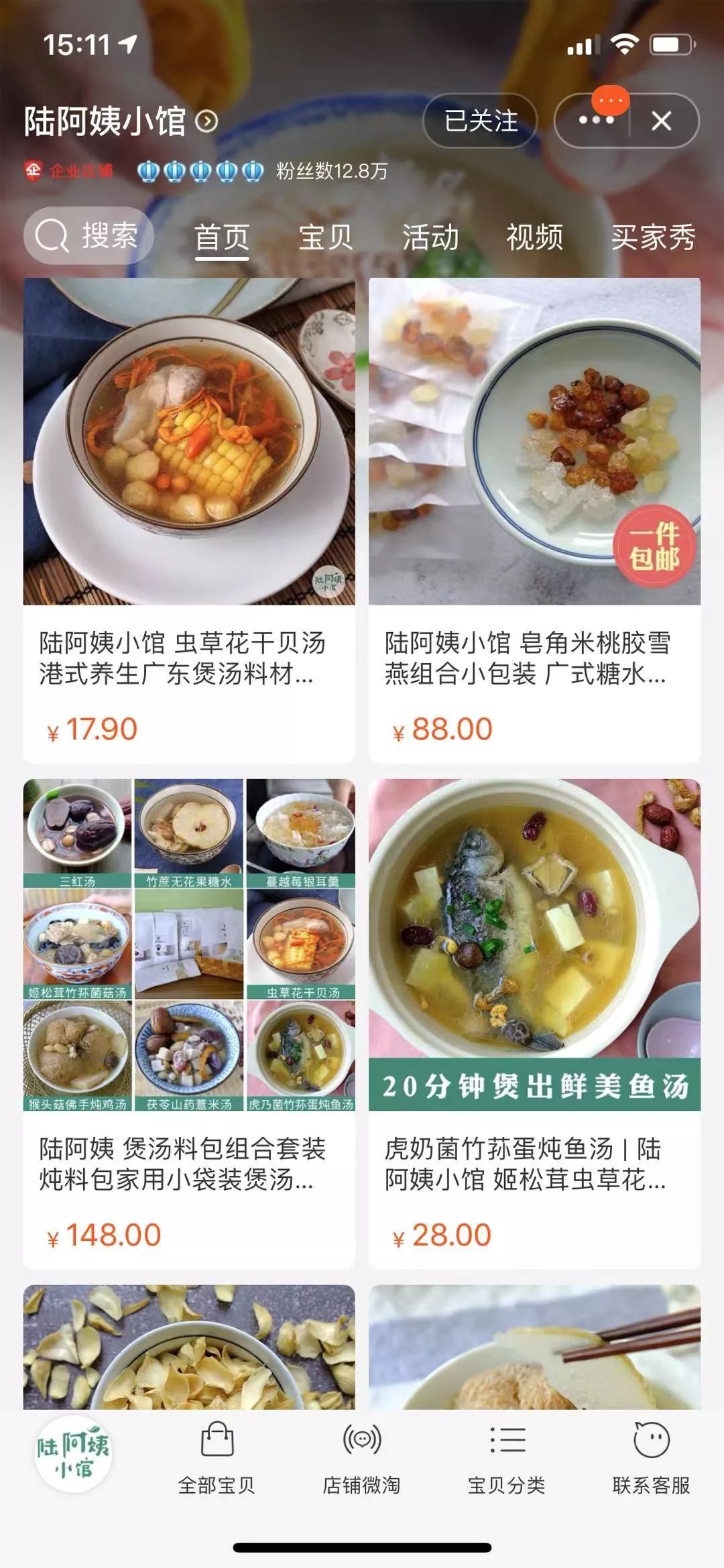Tap a blue lantern rating icon beside the badge
This screenshot has width=724, height=1568.
coord(151,171)
